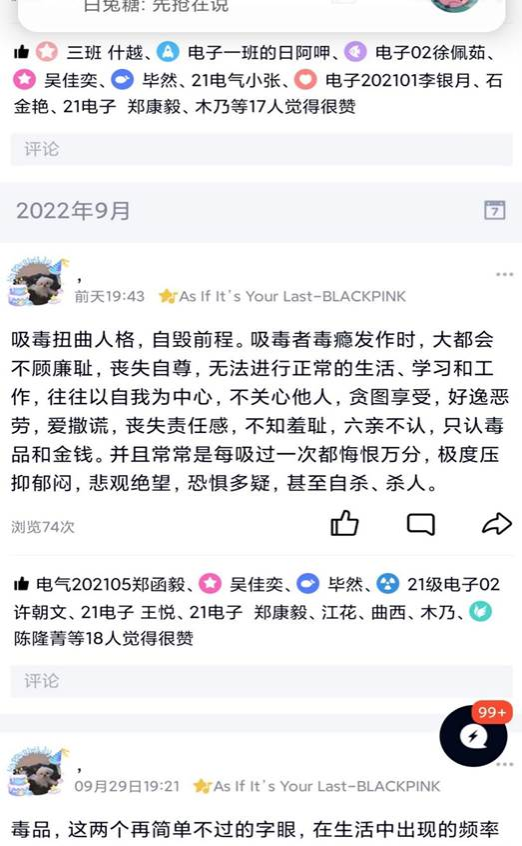Open the music link on the 09月29日19:21 post
This screenshot has height=846, width=522.
[317, 786]
